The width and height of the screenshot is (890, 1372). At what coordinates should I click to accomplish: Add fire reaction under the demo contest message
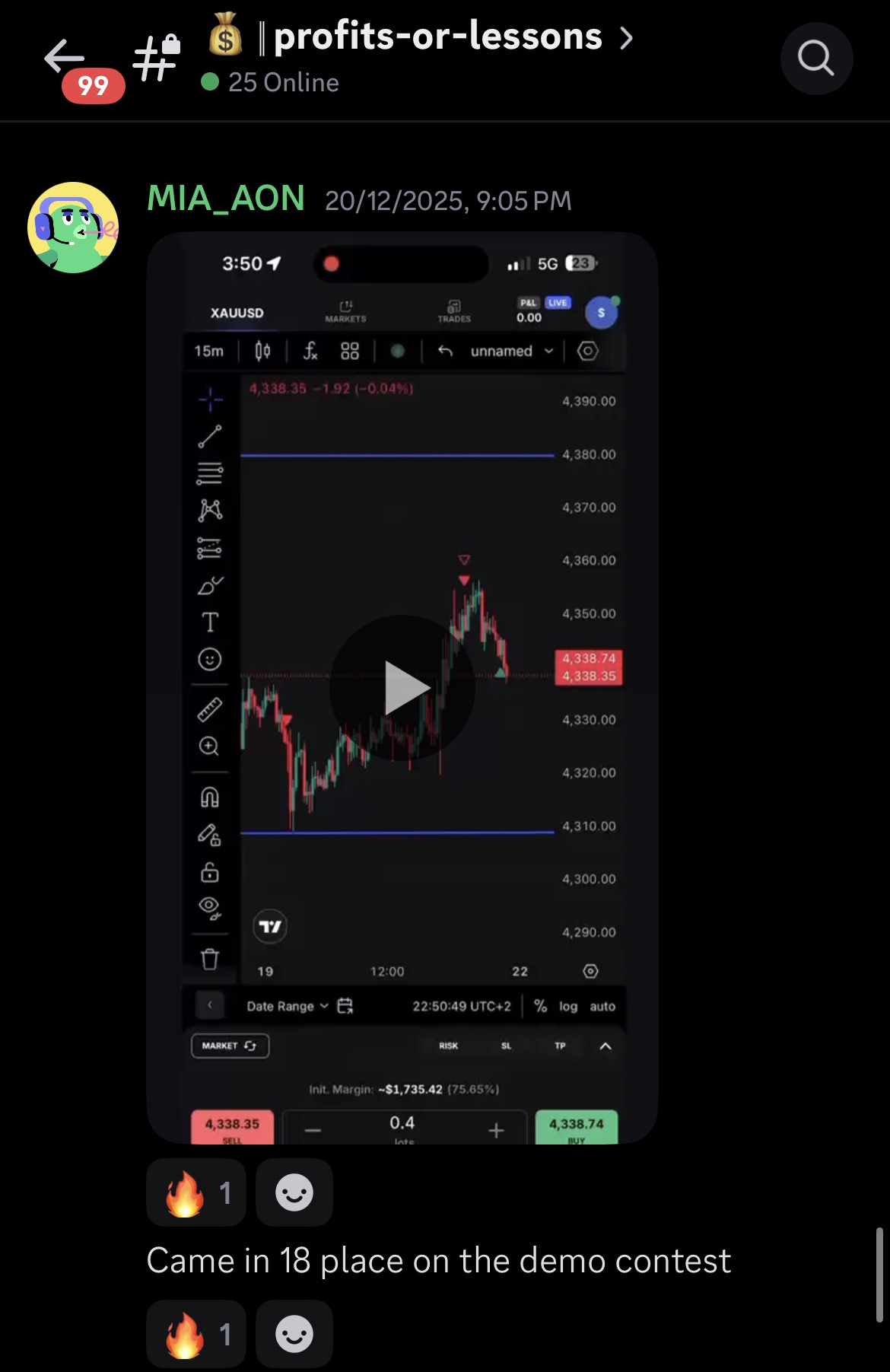196,1334
